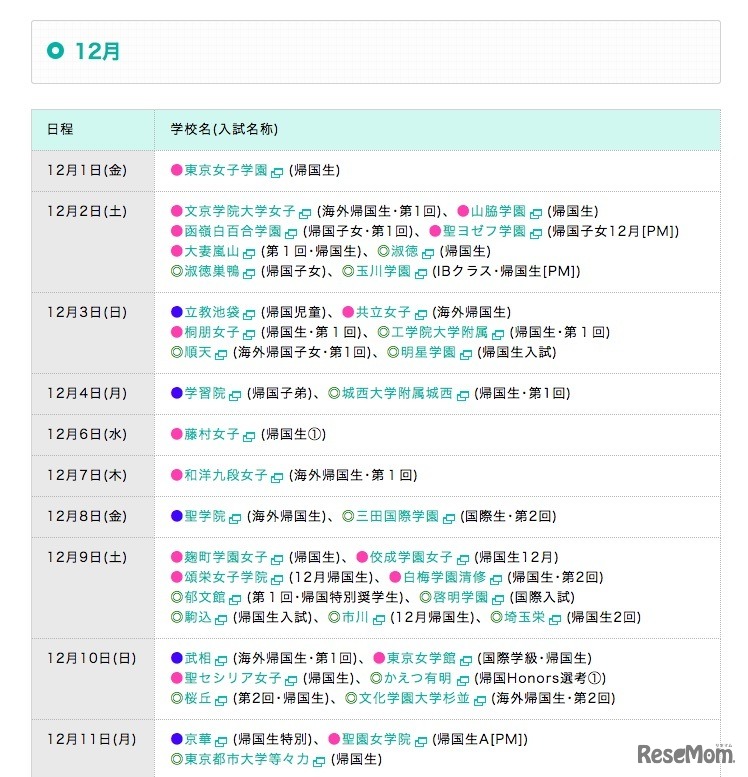
Task: Visit the 山脇学園 school page
Action: [498, 212]
